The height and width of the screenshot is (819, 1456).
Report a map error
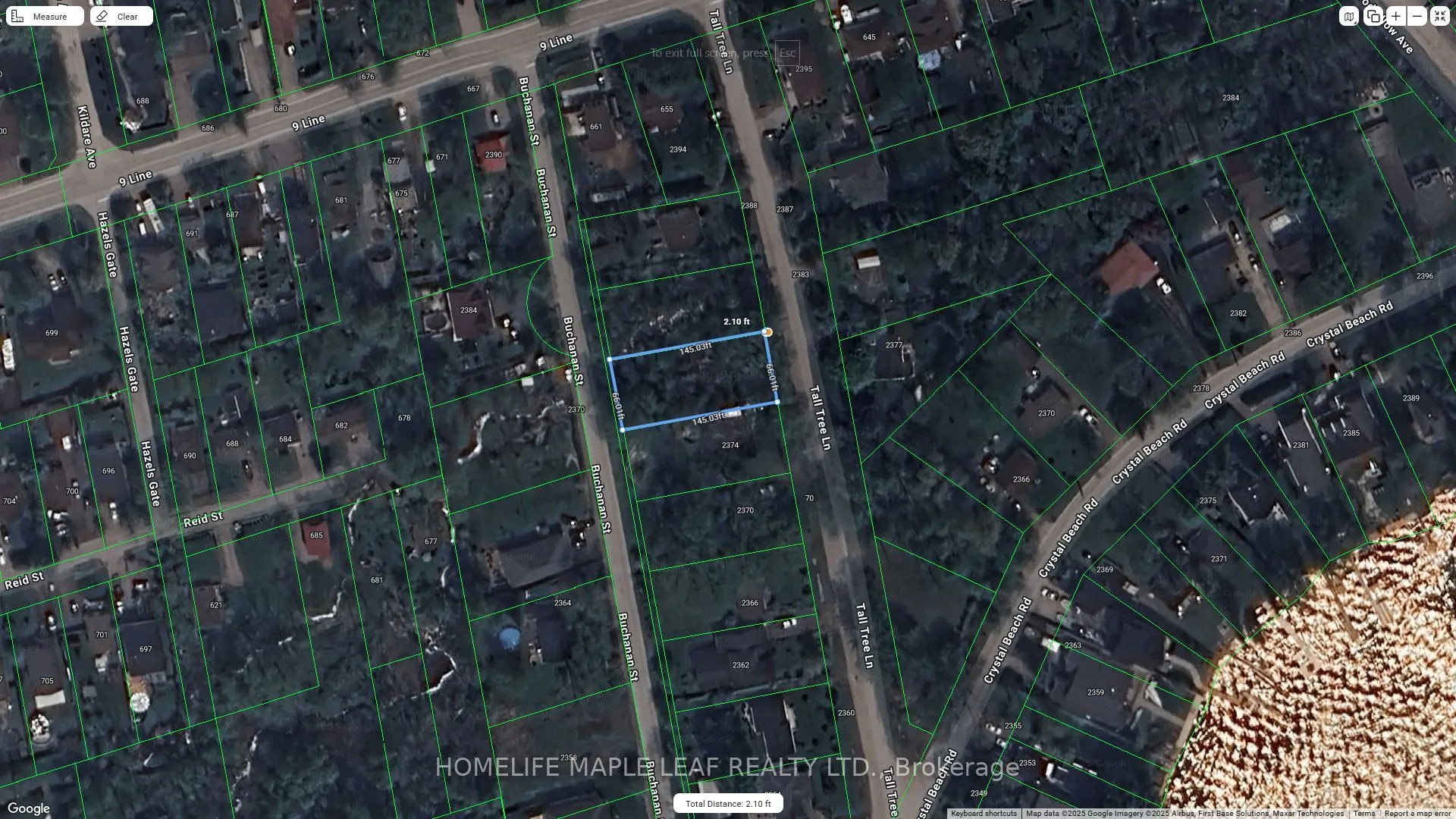(x=1417, y=814)
